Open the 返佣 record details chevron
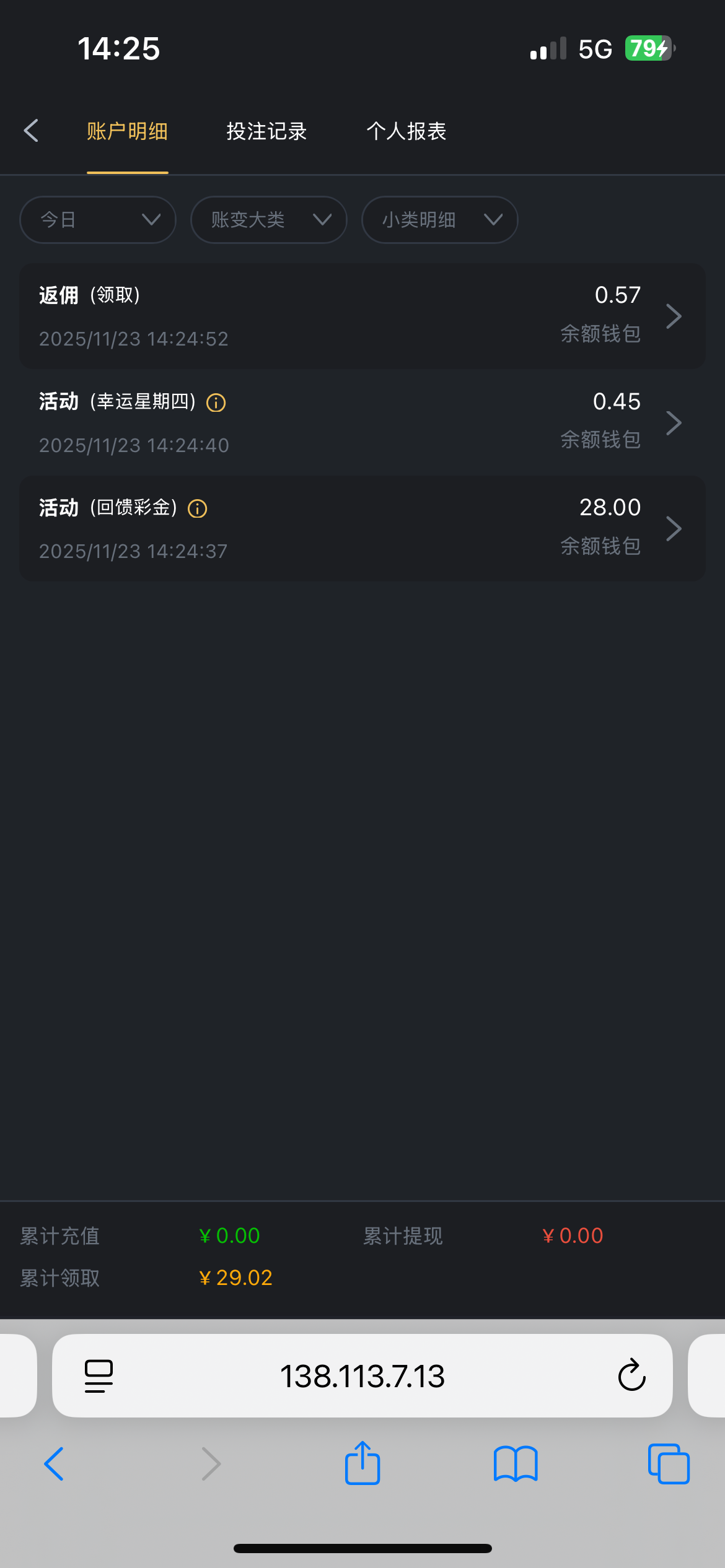Image resolution: width=725 pixels, height=1568 pixels. 675,316
